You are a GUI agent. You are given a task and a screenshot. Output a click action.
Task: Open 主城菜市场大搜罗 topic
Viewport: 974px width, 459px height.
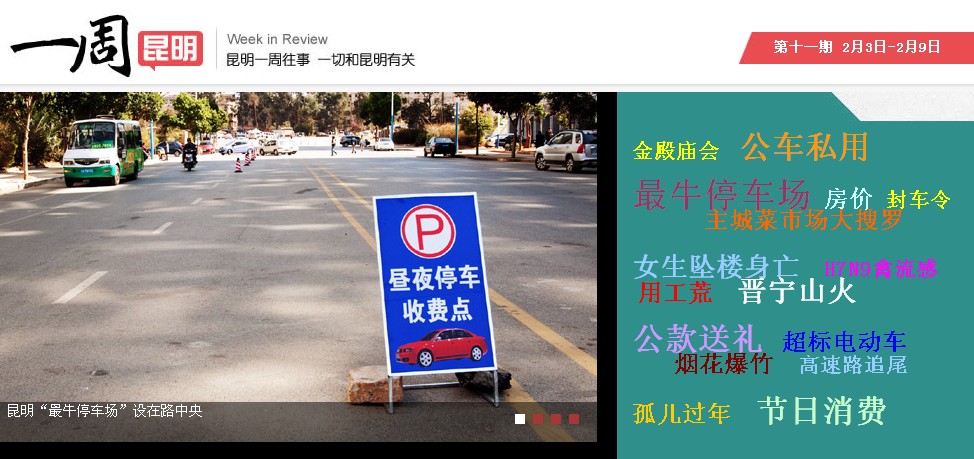[803, 221]
